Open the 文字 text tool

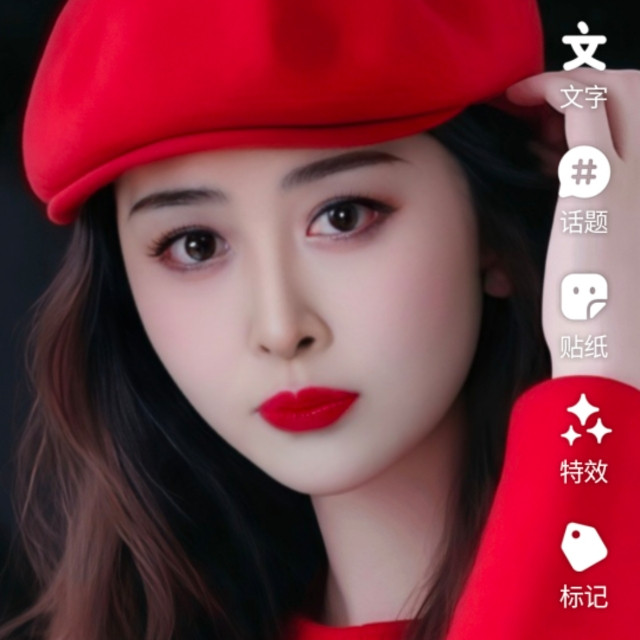tap(584, 65)
